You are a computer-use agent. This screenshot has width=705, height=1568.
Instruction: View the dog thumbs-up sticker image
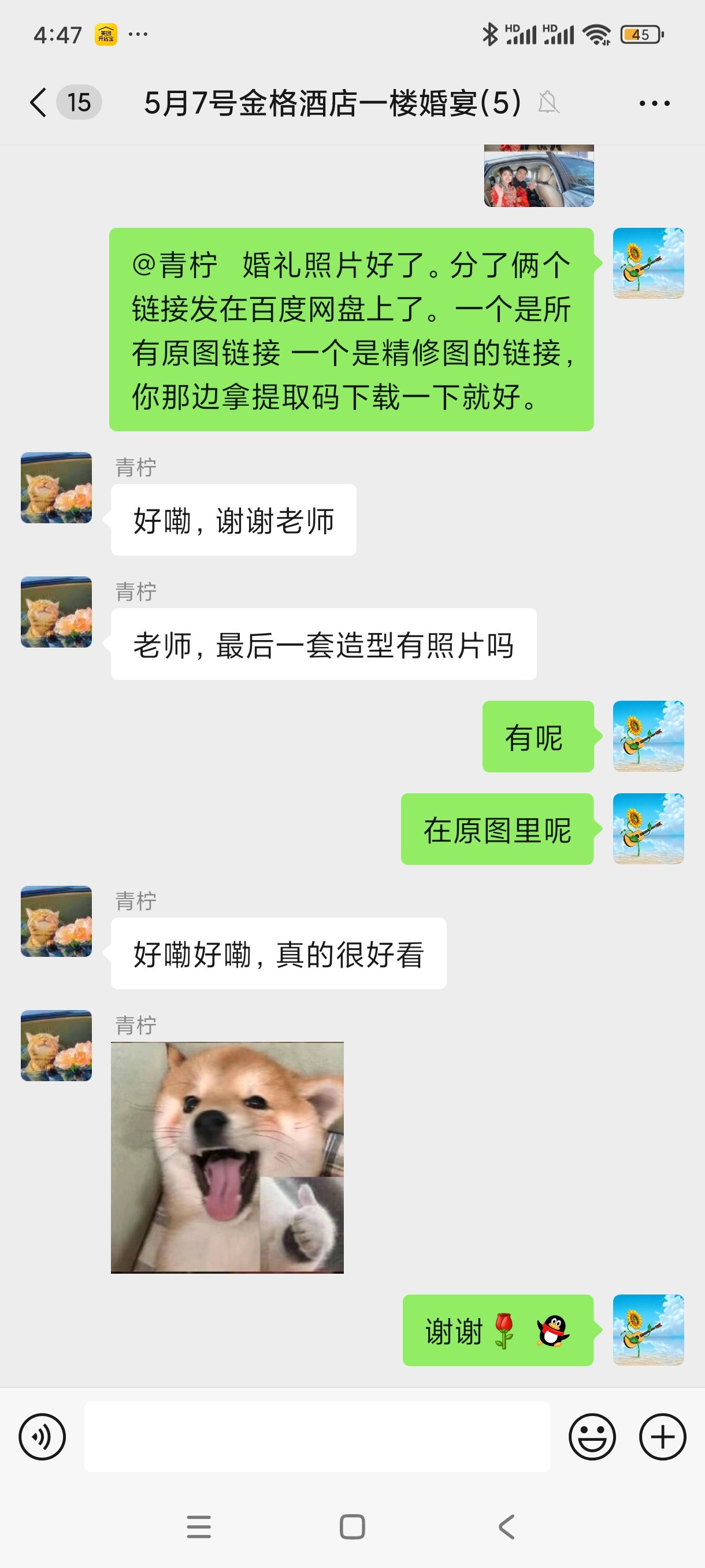point(227,1157)
